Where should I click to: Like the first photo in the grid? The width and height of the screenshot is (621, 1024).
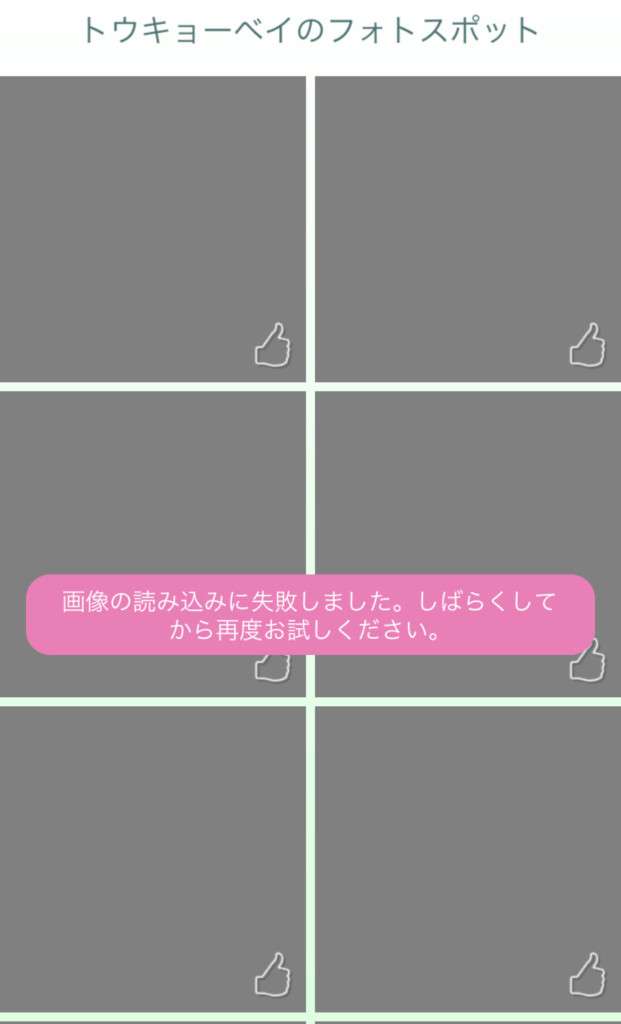click(272, 345)
